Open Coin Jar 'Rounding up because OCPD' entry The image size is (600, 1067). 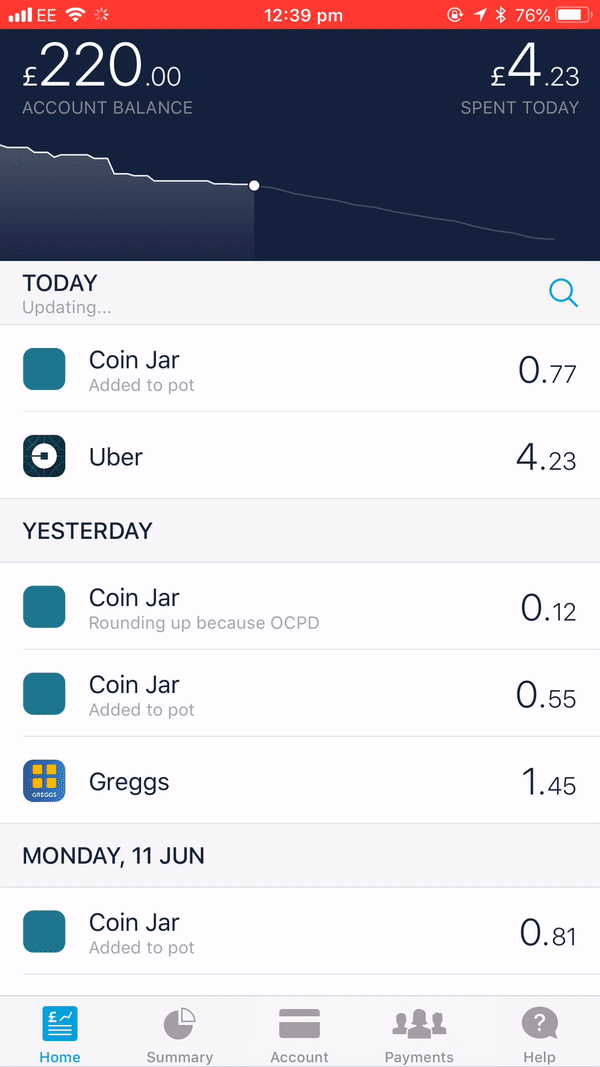pyautogui.click(x=300, y=607)
